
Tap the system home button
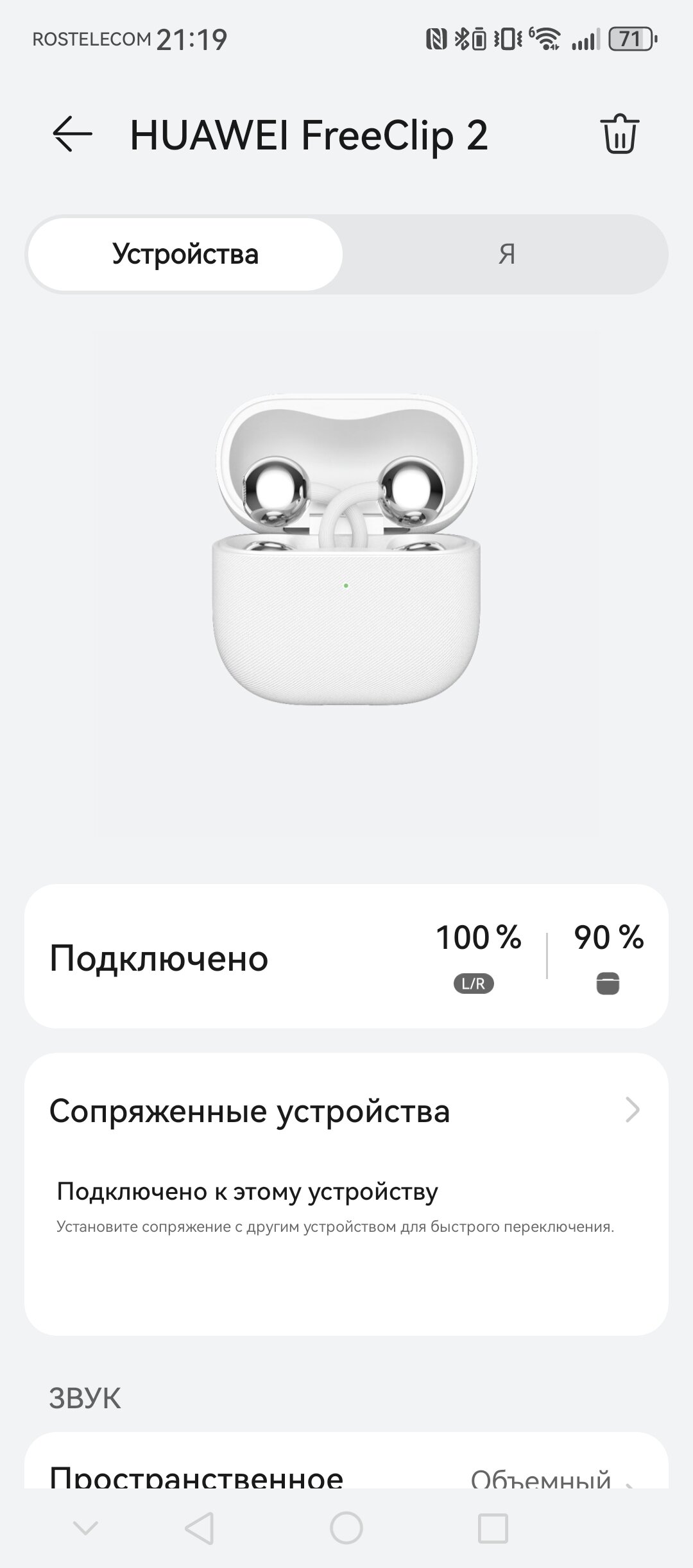tap(346, 1528)
